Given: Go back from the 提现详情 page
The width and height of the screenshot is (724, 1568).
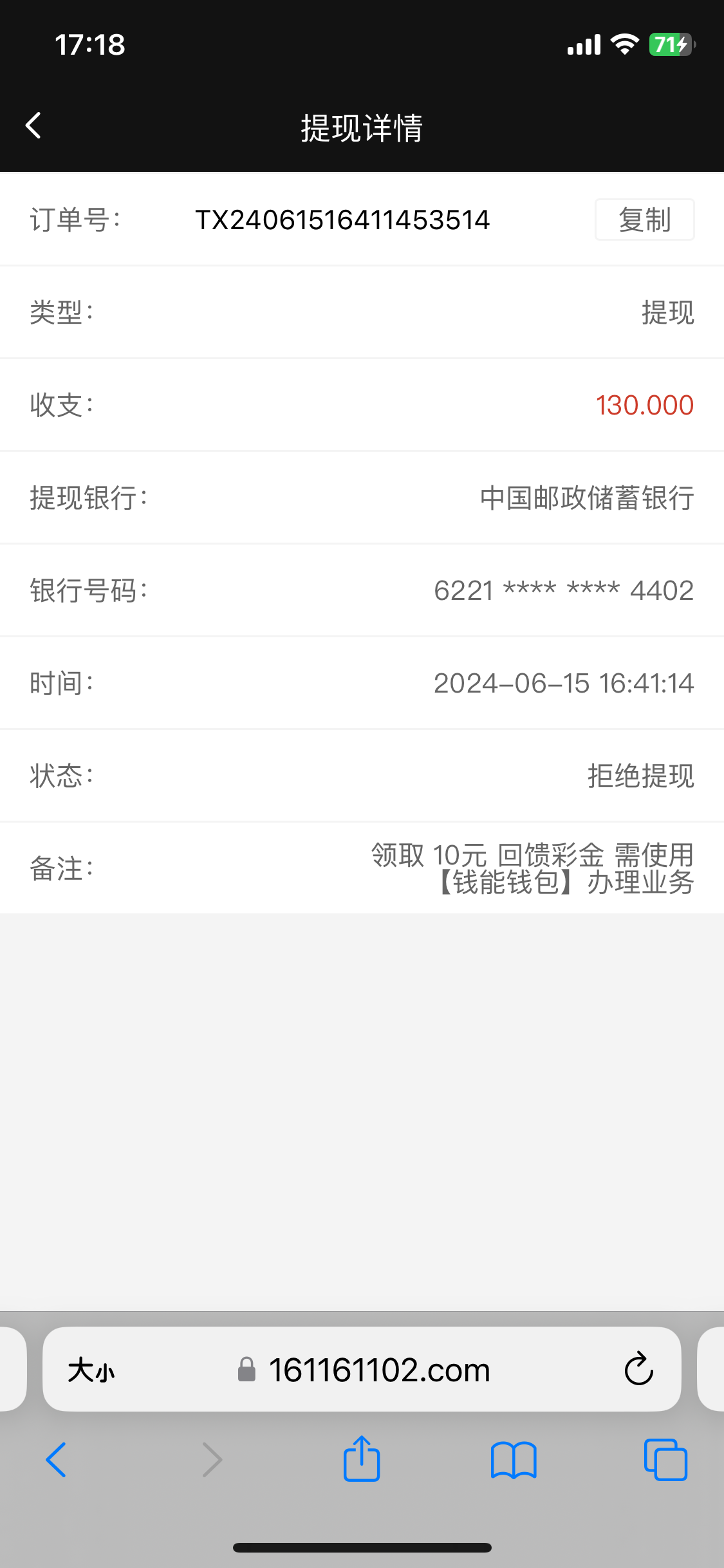Looking at the screenshot, I should pos(33,126).
